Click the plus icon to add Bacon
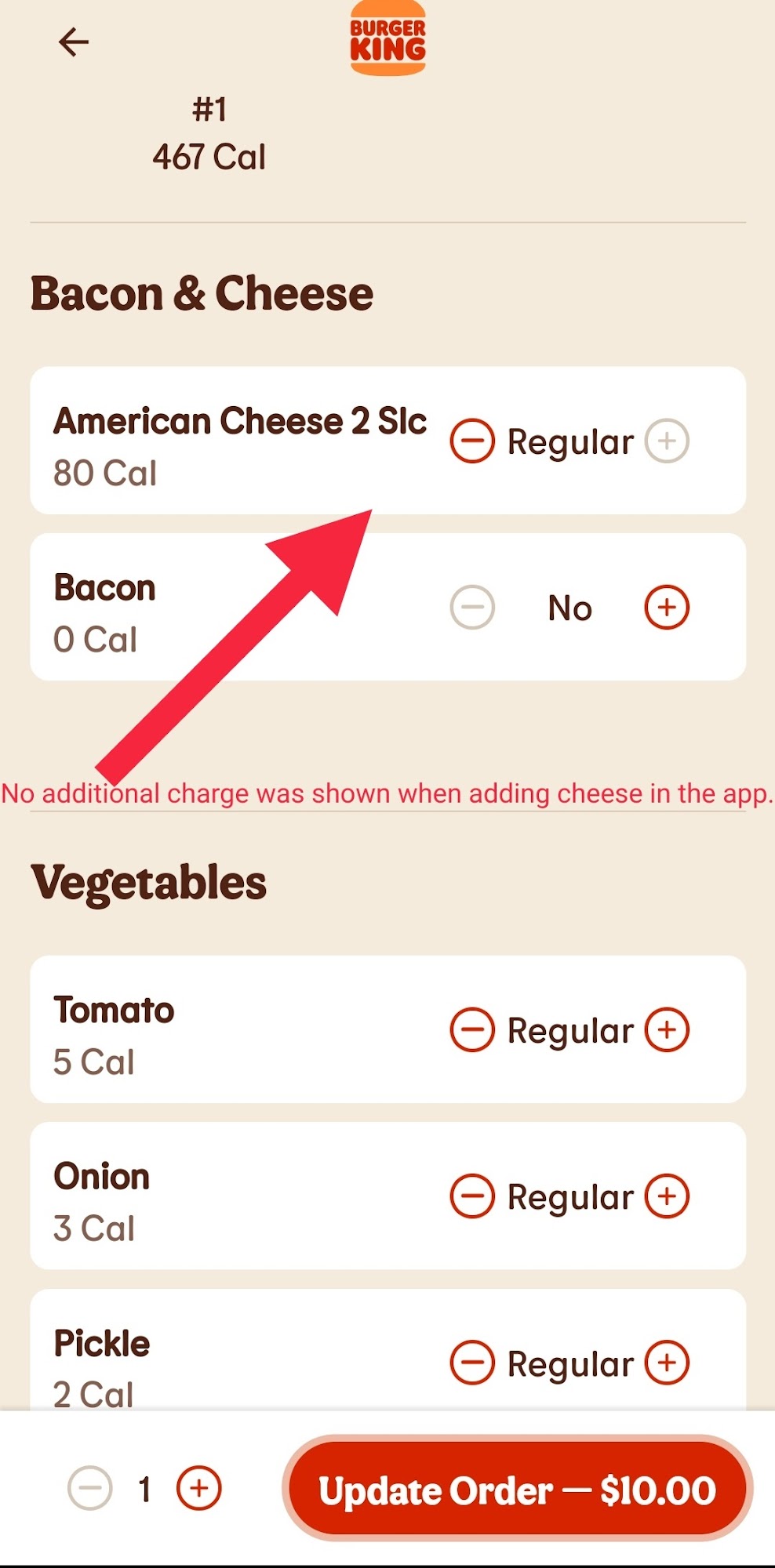The width and height of the screenshot is (775, 1568). point(666,607)
